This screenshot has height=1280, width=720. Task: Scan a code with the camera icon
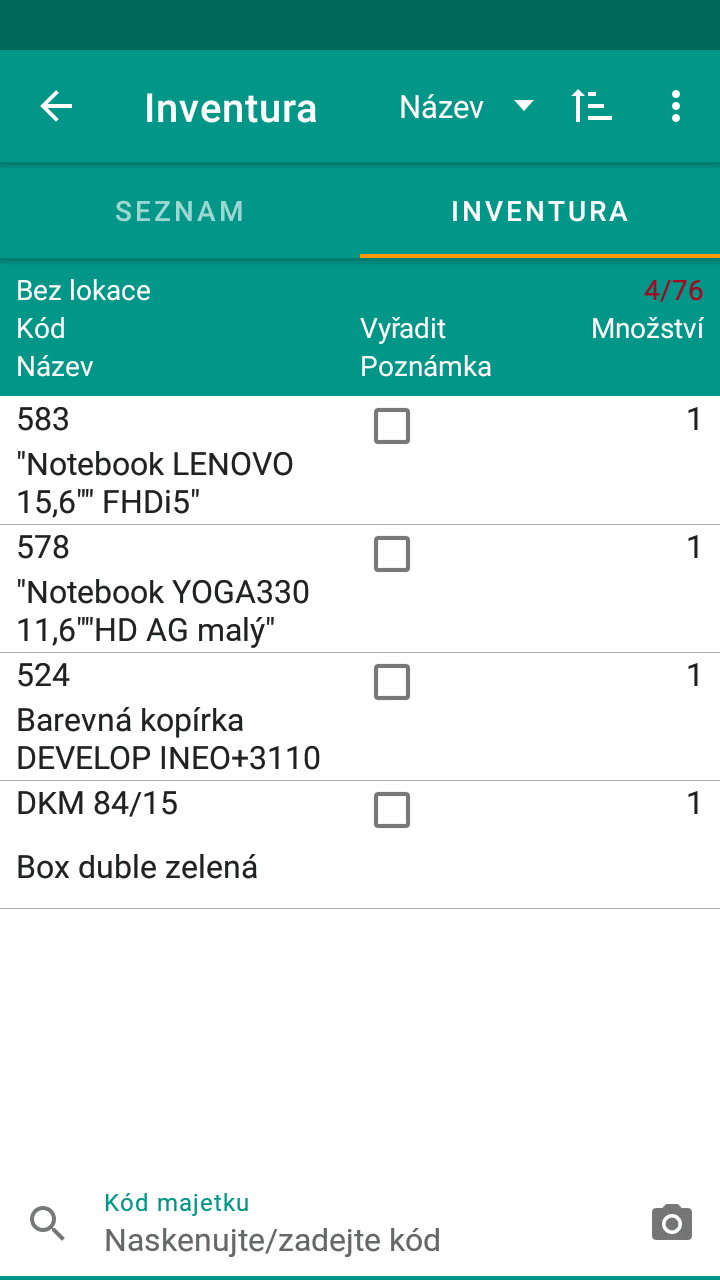(671, 1222)
